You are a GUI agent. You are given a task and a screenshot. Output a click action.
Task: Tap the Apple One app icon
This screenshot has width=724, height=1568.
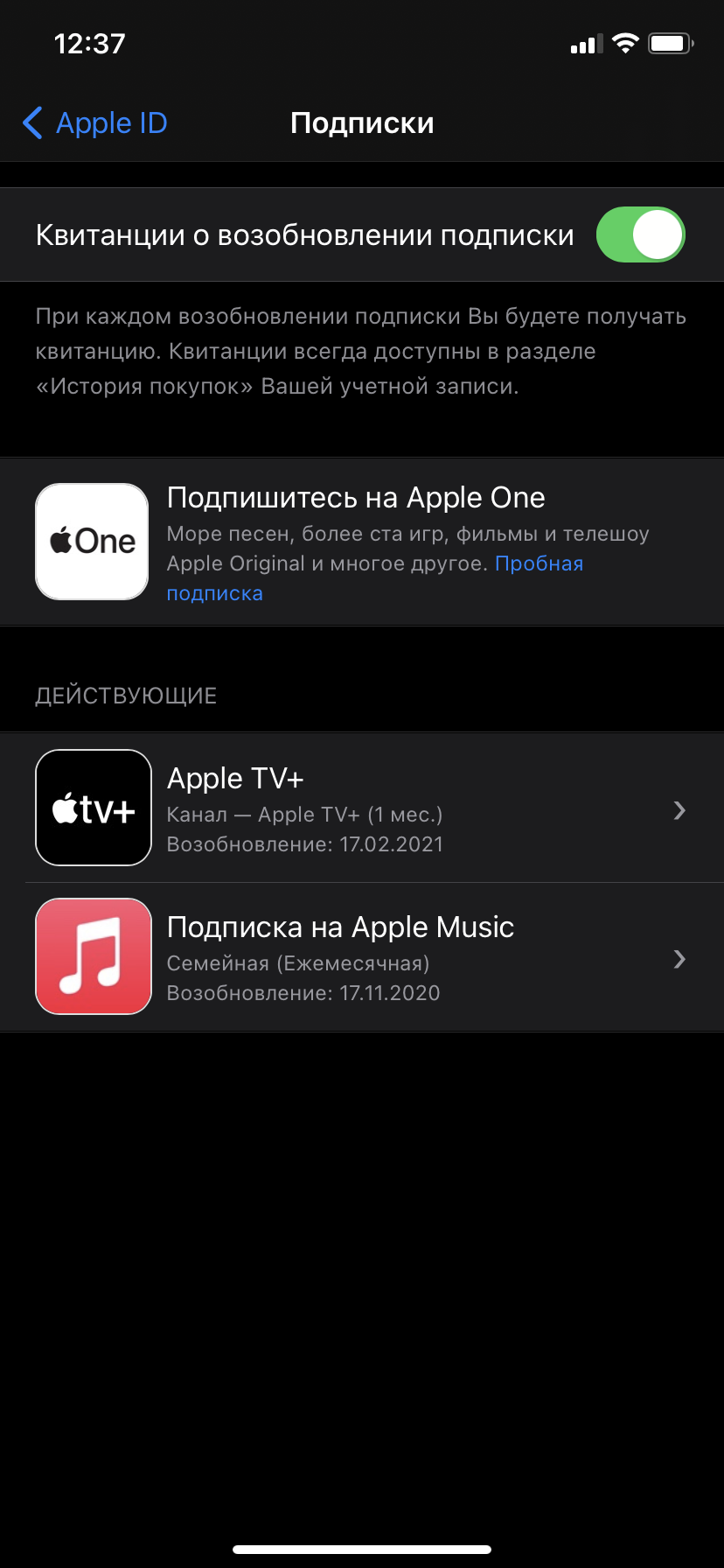(92, 541)
